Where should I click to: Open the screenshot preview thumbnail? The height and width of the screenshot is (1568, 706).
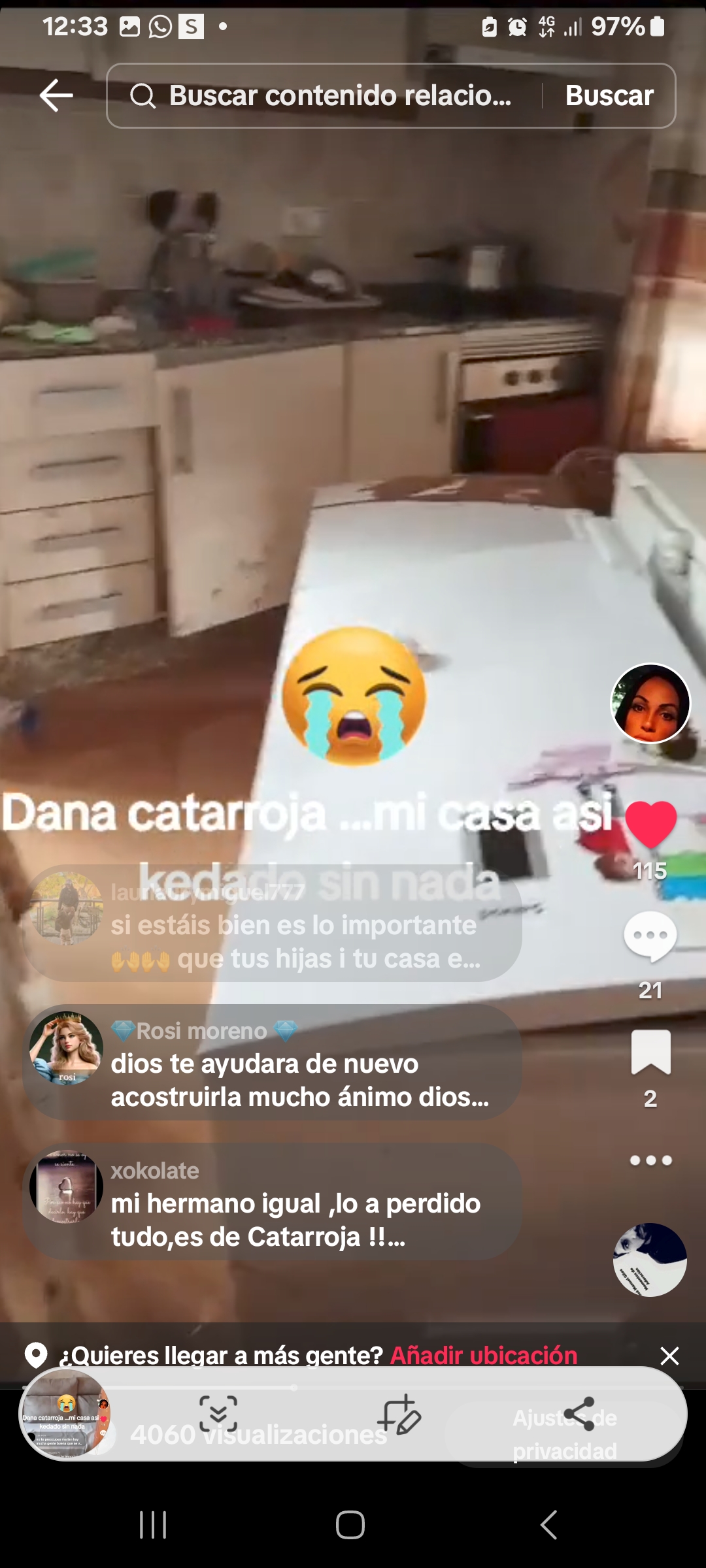click(65, 1414)
